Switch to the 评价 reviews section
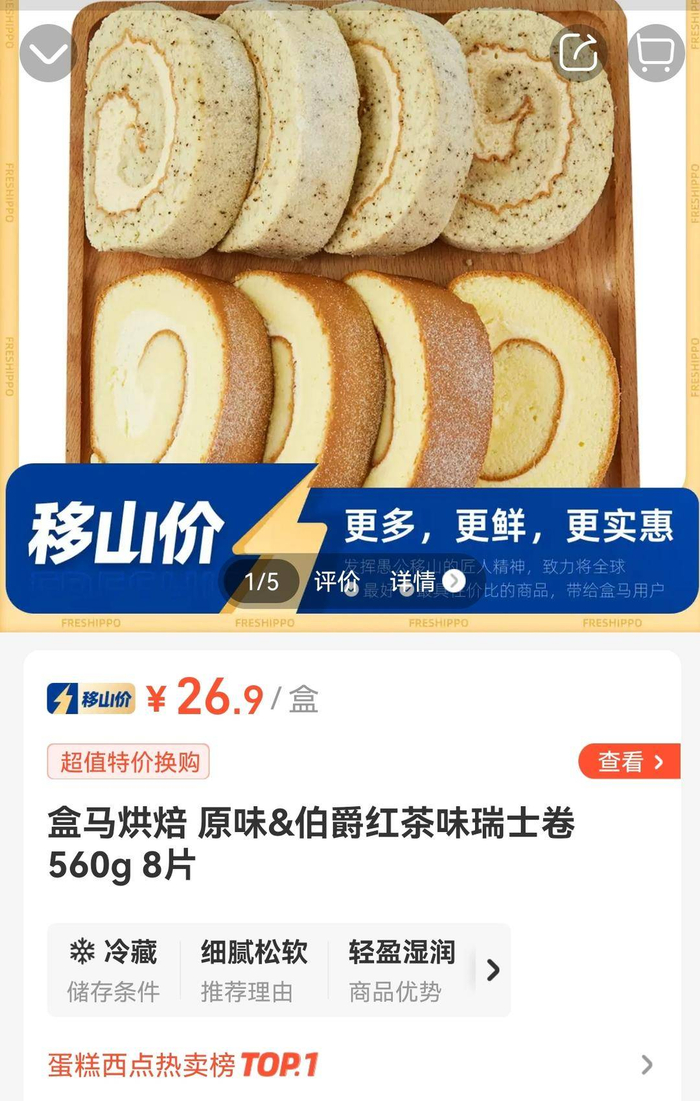This screenshot has height=1101, width=700. point(336,581)
